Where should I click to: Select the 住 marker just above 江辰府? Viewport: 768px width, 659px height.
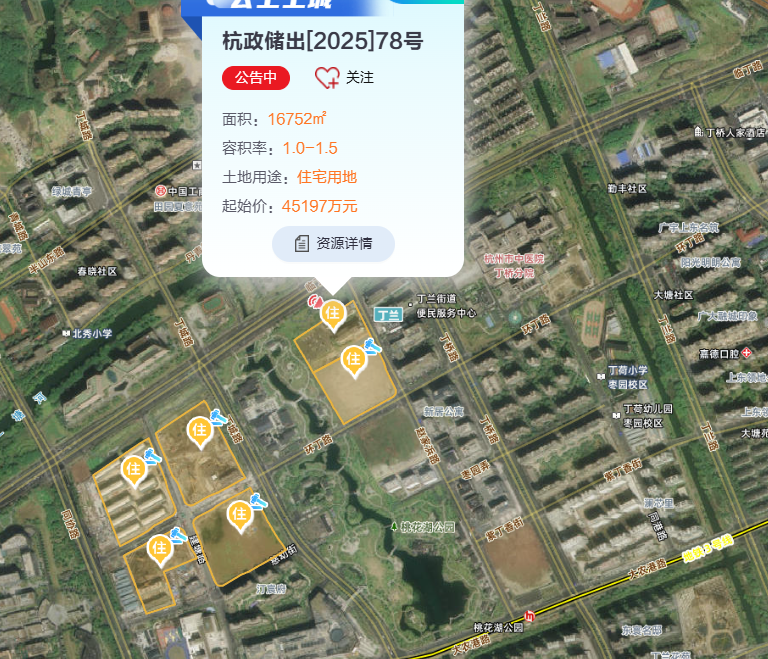coord(238,514)
